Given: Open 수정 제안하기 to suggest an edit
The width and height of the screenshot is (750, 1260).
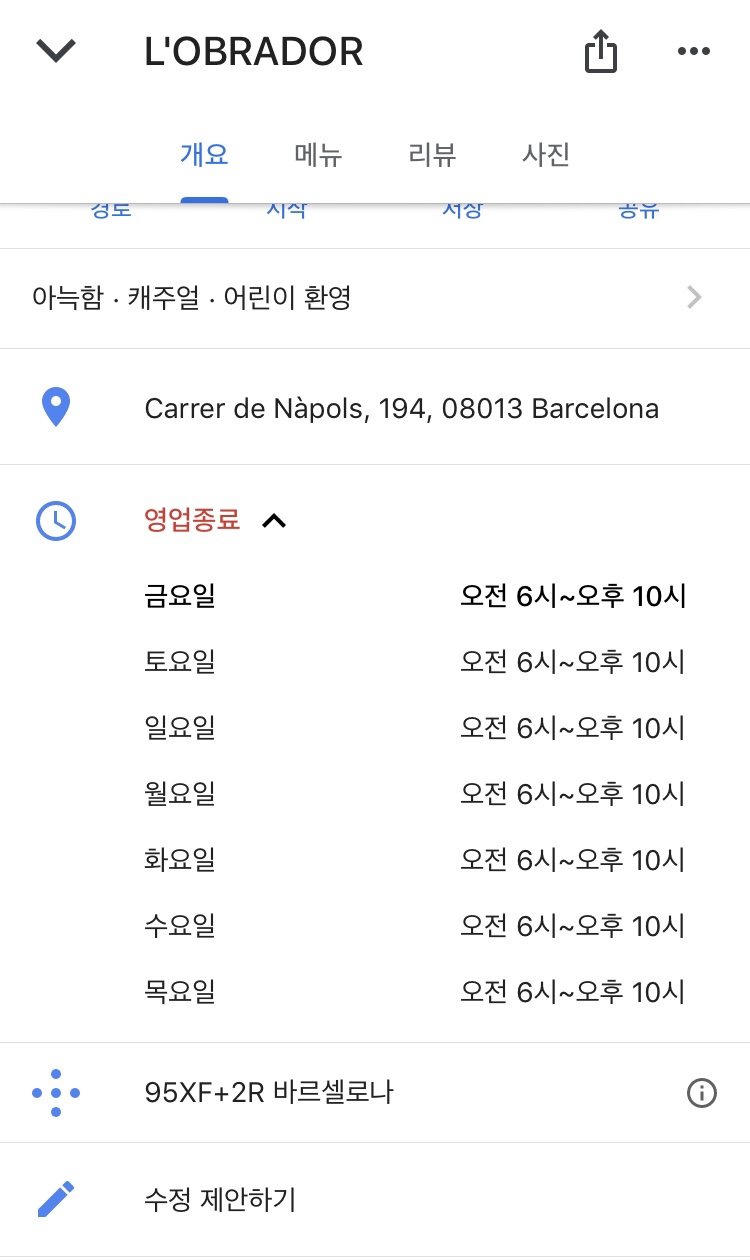Looking at the screenshot, I should (375, 1199).
